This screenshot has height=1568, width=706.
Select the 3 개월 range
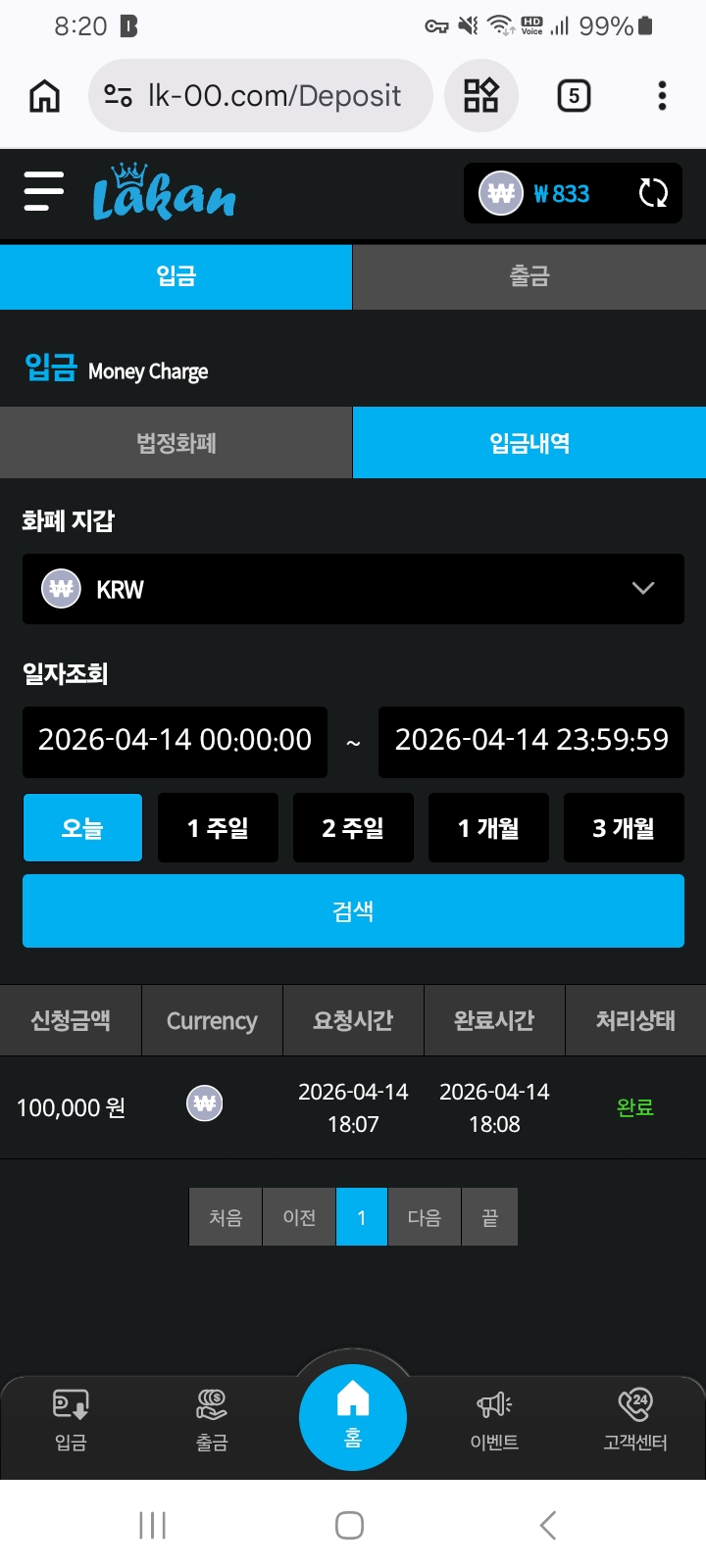[x=624, y=828]
